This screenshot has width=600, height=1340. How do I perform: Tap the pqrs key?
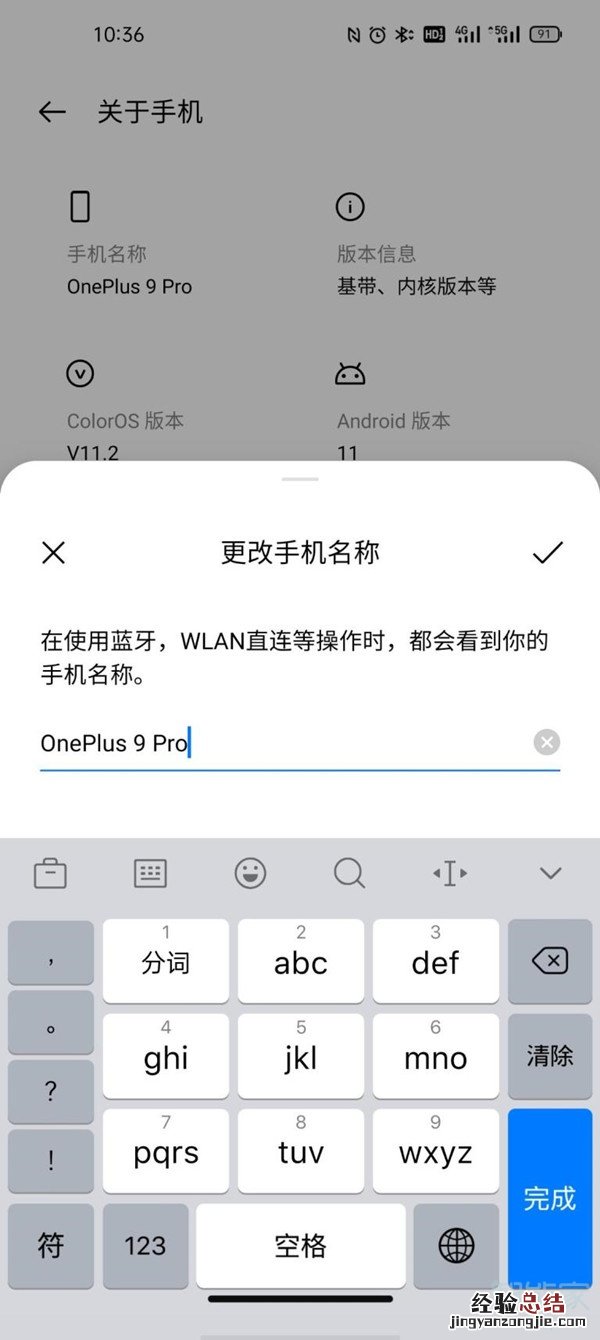pos(166,1151)
